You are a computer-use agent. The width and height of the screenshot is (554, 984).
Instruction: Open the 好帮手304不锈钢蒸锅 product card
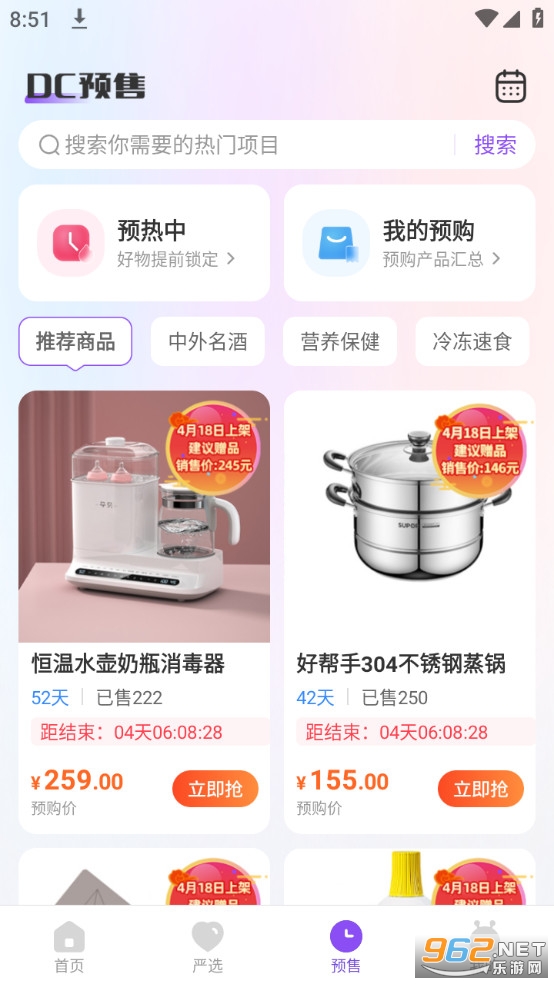[410, 612]
